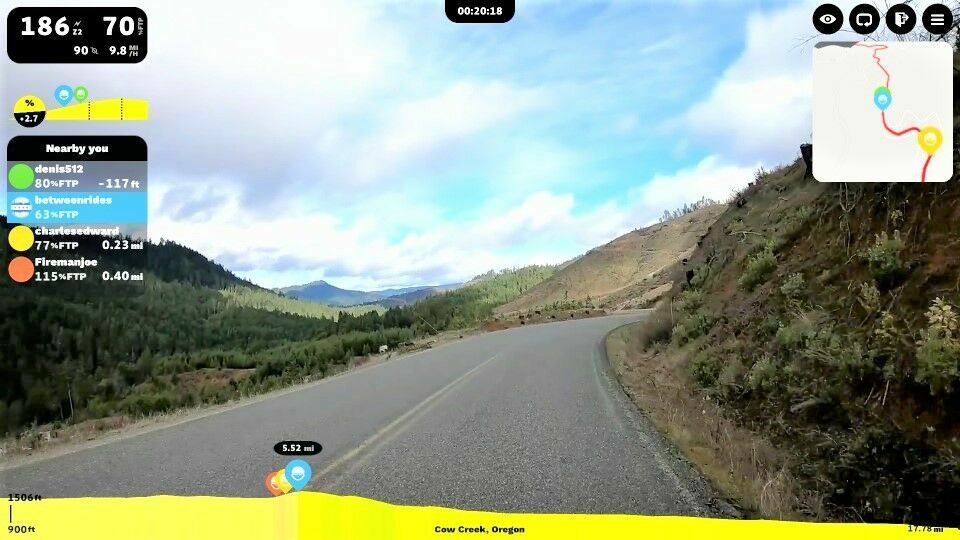Select rider denis512 in nearby list

pos(77,176)
